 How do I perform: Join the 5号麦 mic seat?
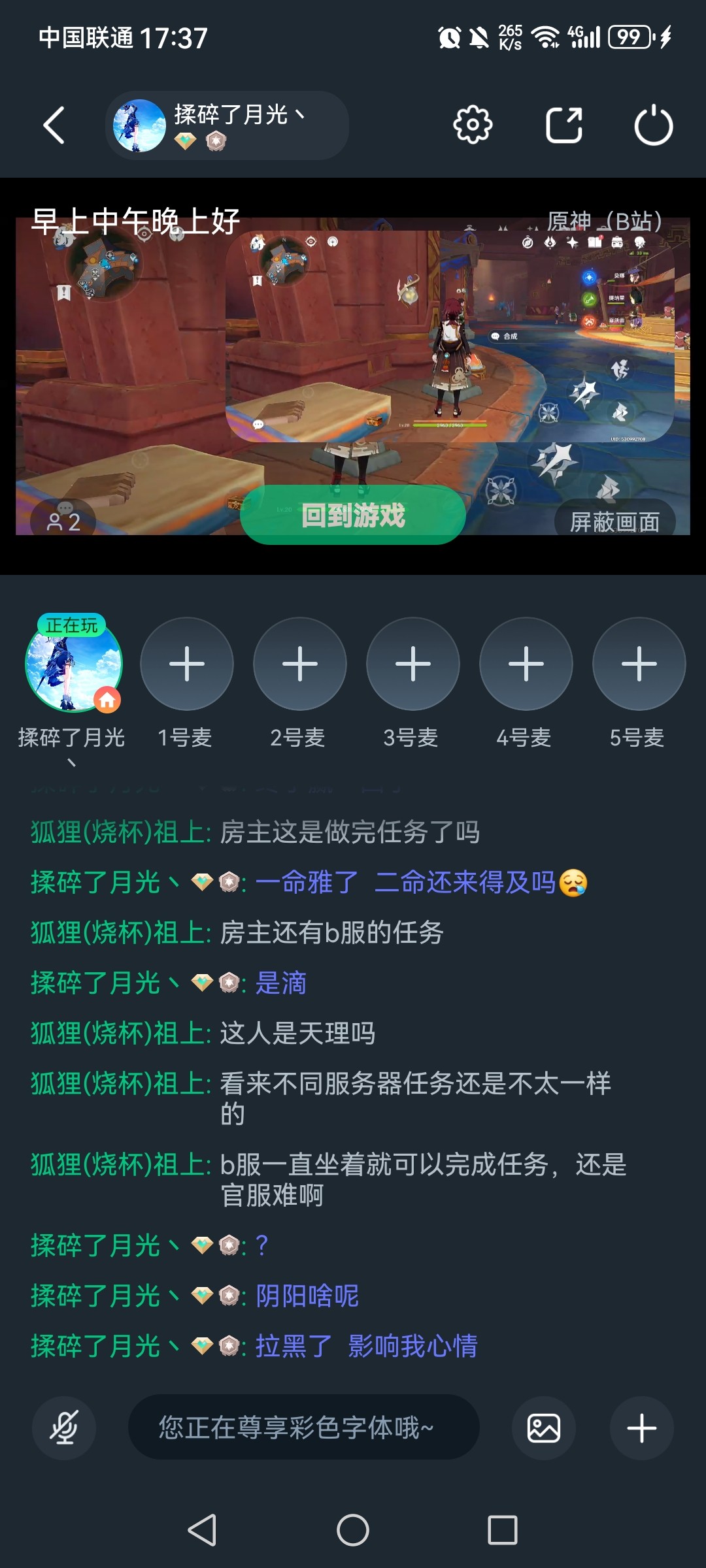coord(639,664)
